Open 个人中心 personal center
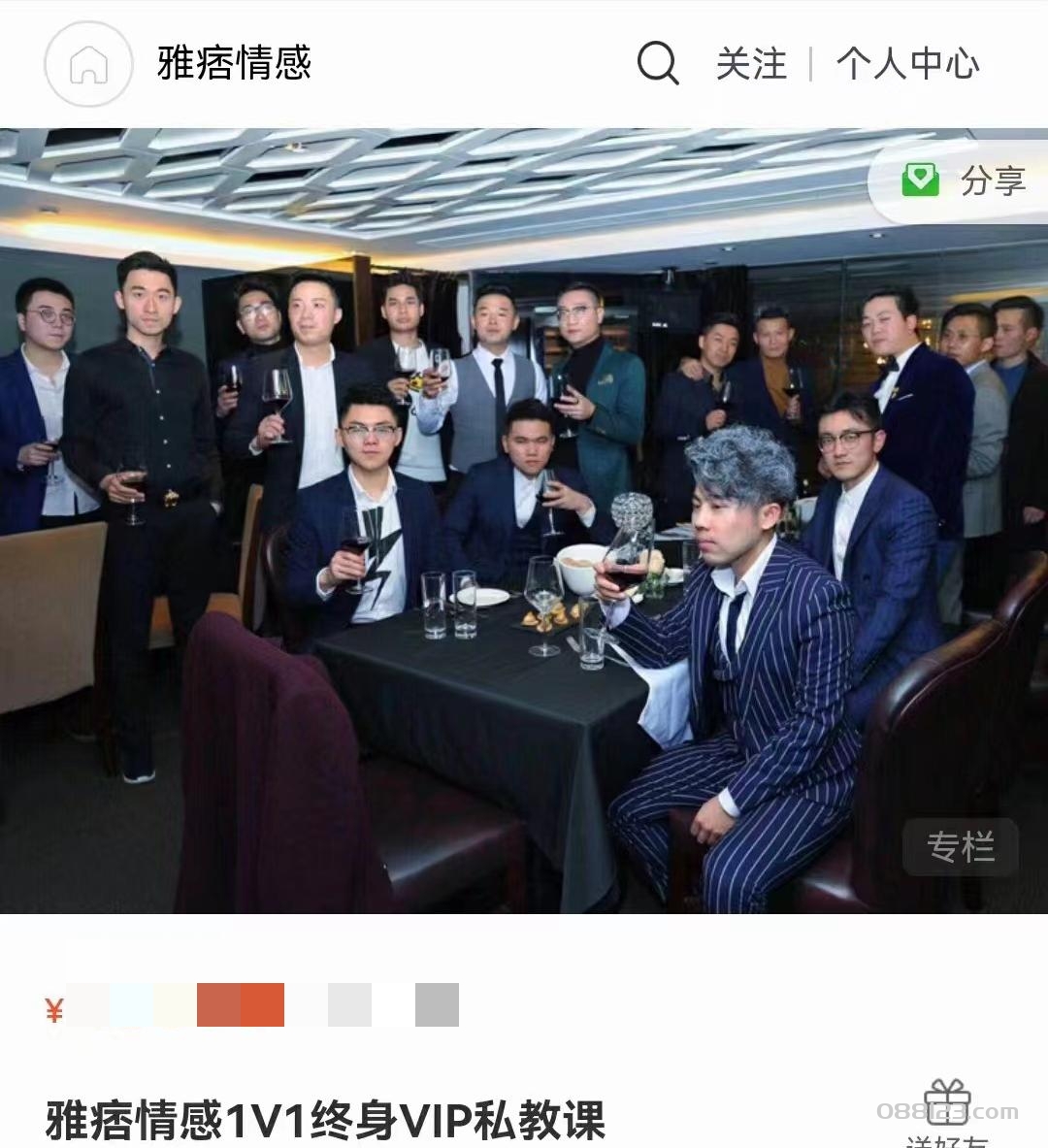 (x=907, y=64)
